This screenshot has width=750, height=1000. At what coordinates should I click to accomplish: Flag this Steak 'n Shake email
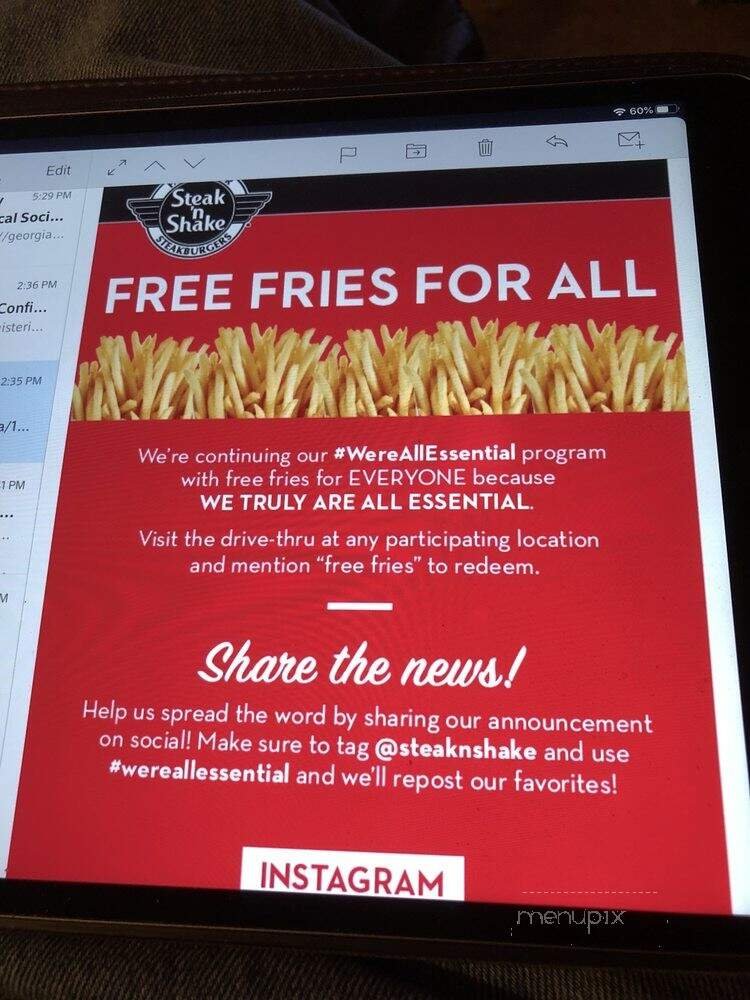[349, 153]
